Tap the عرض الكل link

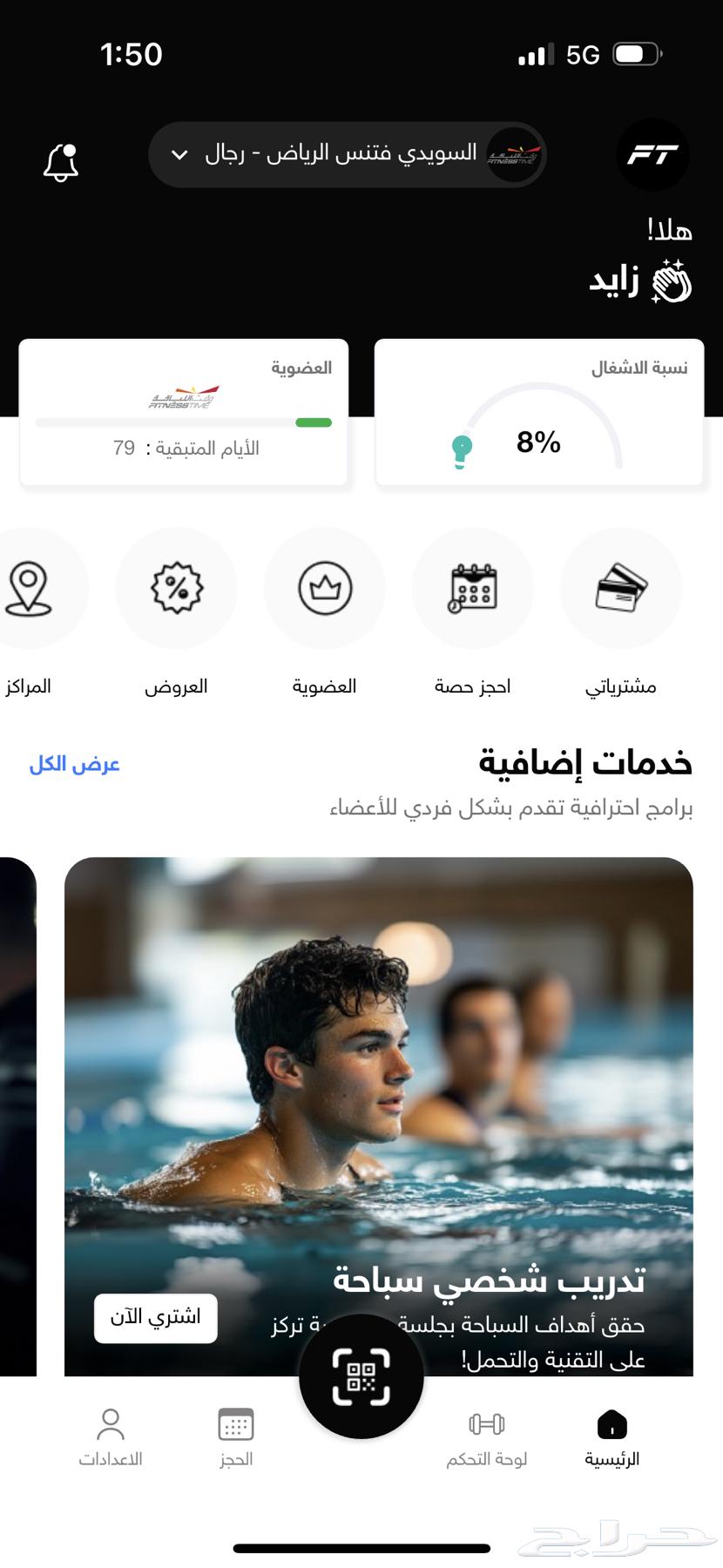point(74,764)
